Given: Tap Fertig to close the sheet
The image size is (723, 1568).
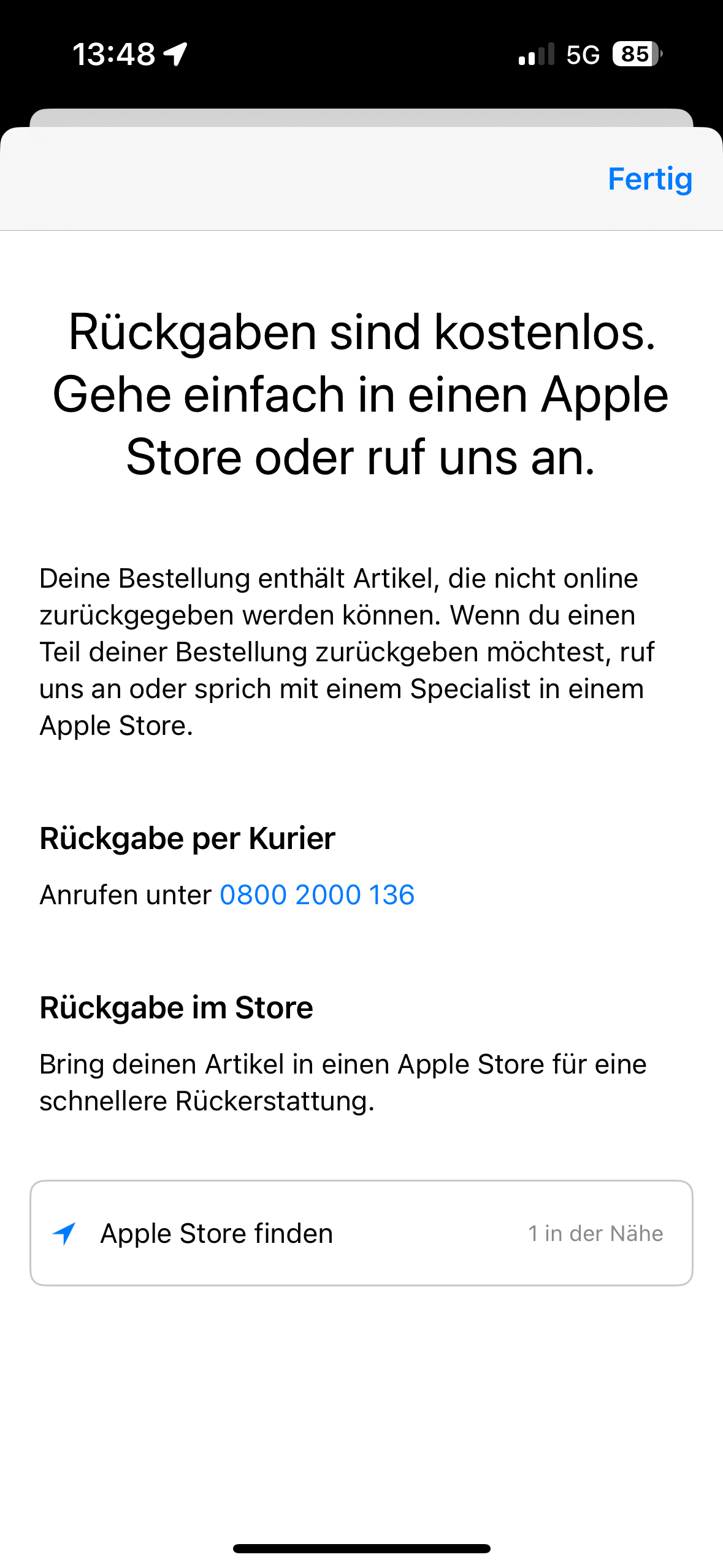Looking at the screenshot, I should tap(649, 179).
